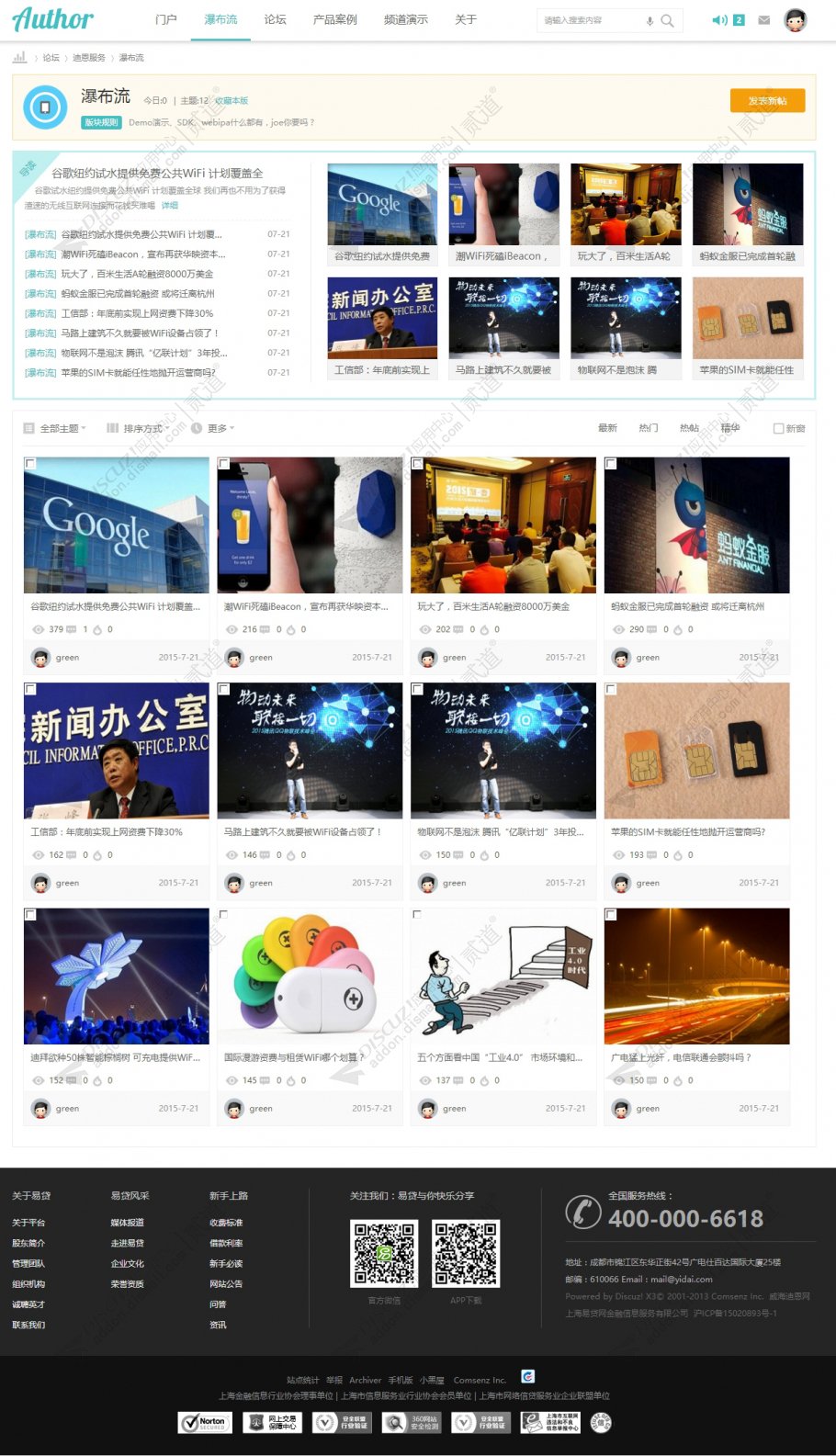
Task: Open the mail messages icon
Action: pos(763,20)
